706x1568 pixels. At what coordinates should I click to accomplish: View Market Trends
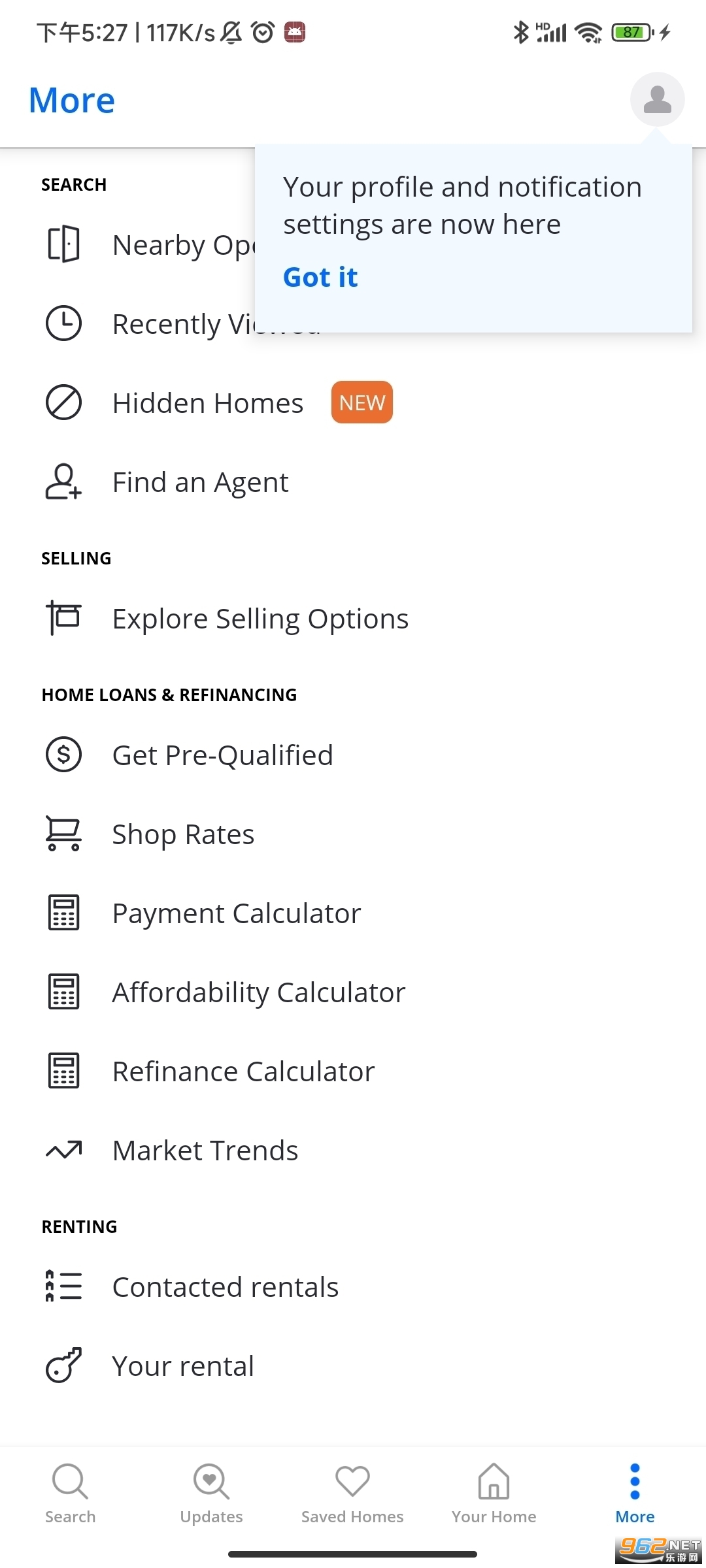point(353,1150)
